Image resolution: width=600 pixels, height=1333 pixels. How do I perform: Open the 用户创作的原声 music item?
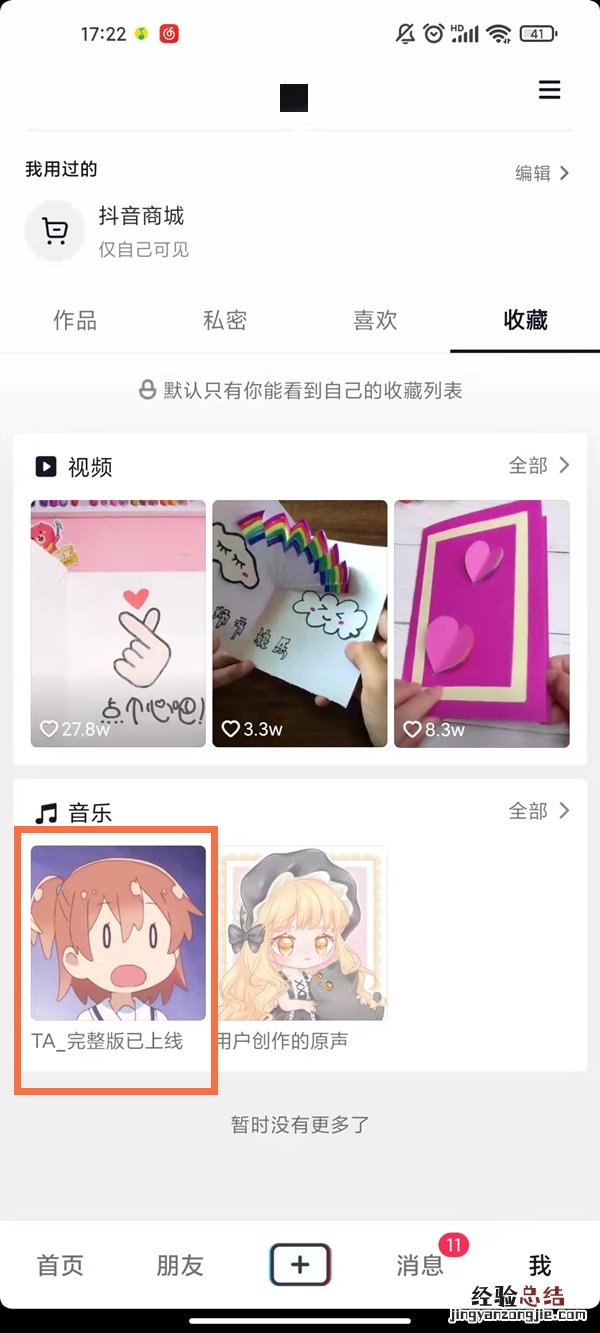coord(303,933)
